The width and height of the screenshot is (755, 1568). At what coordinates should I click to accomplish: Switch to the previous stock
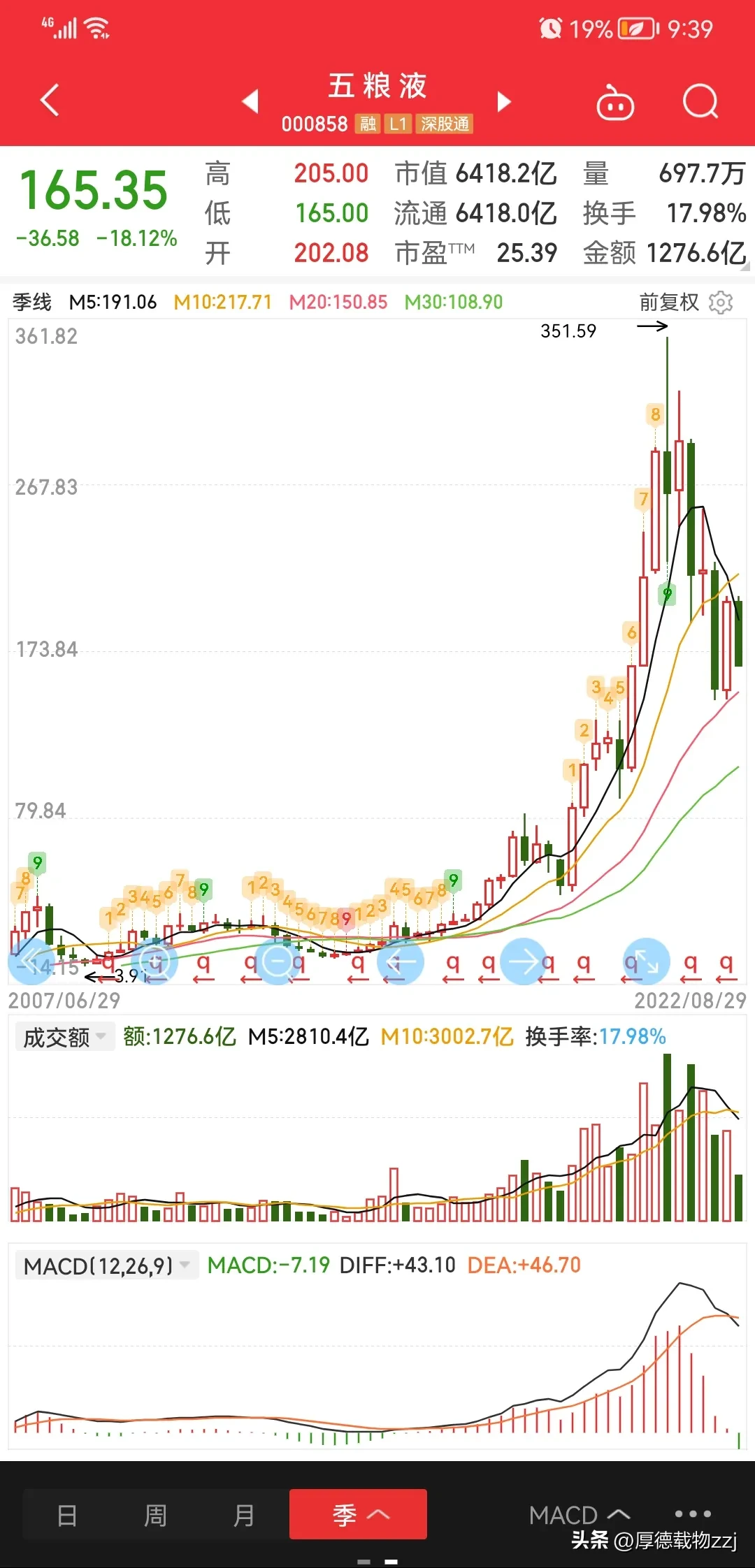(x=250, y=101)
